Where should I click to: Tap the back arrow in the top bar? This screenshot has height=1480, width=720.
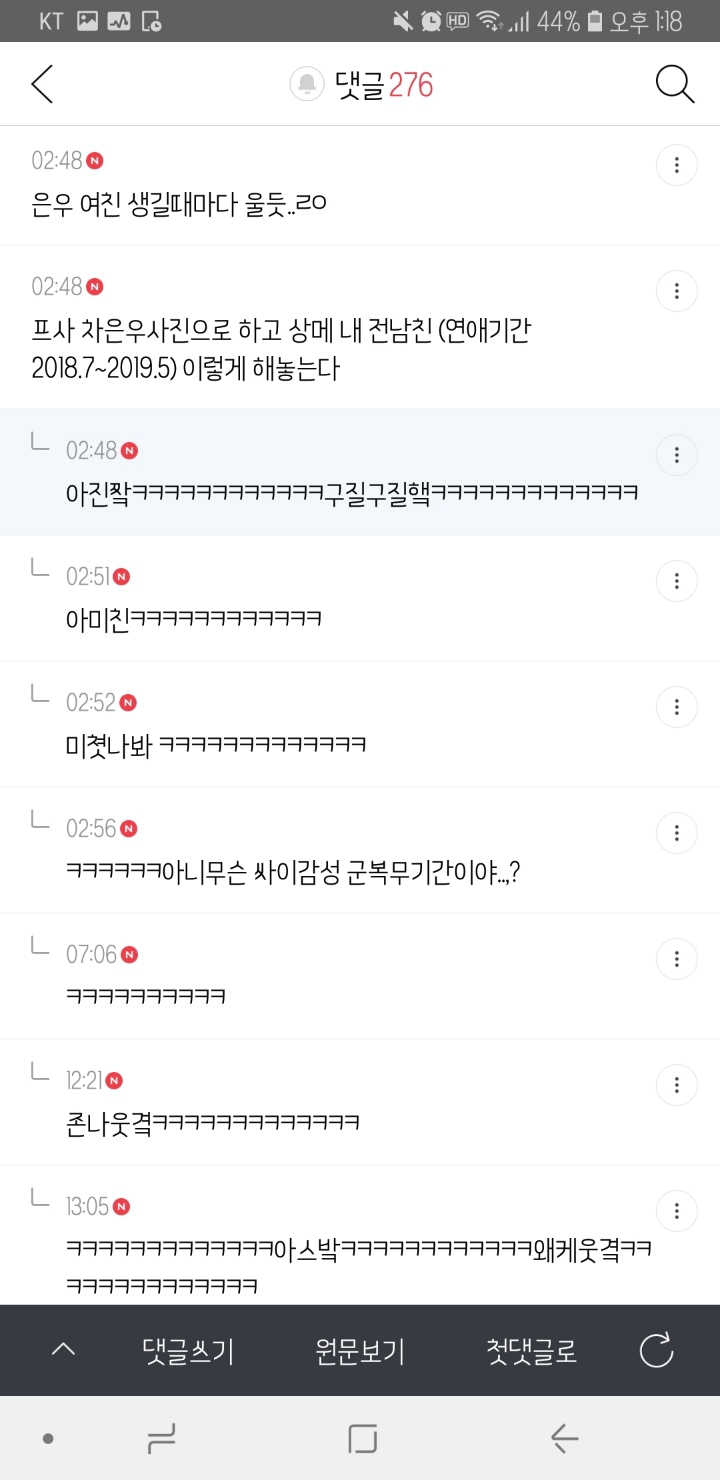(41, 84)
